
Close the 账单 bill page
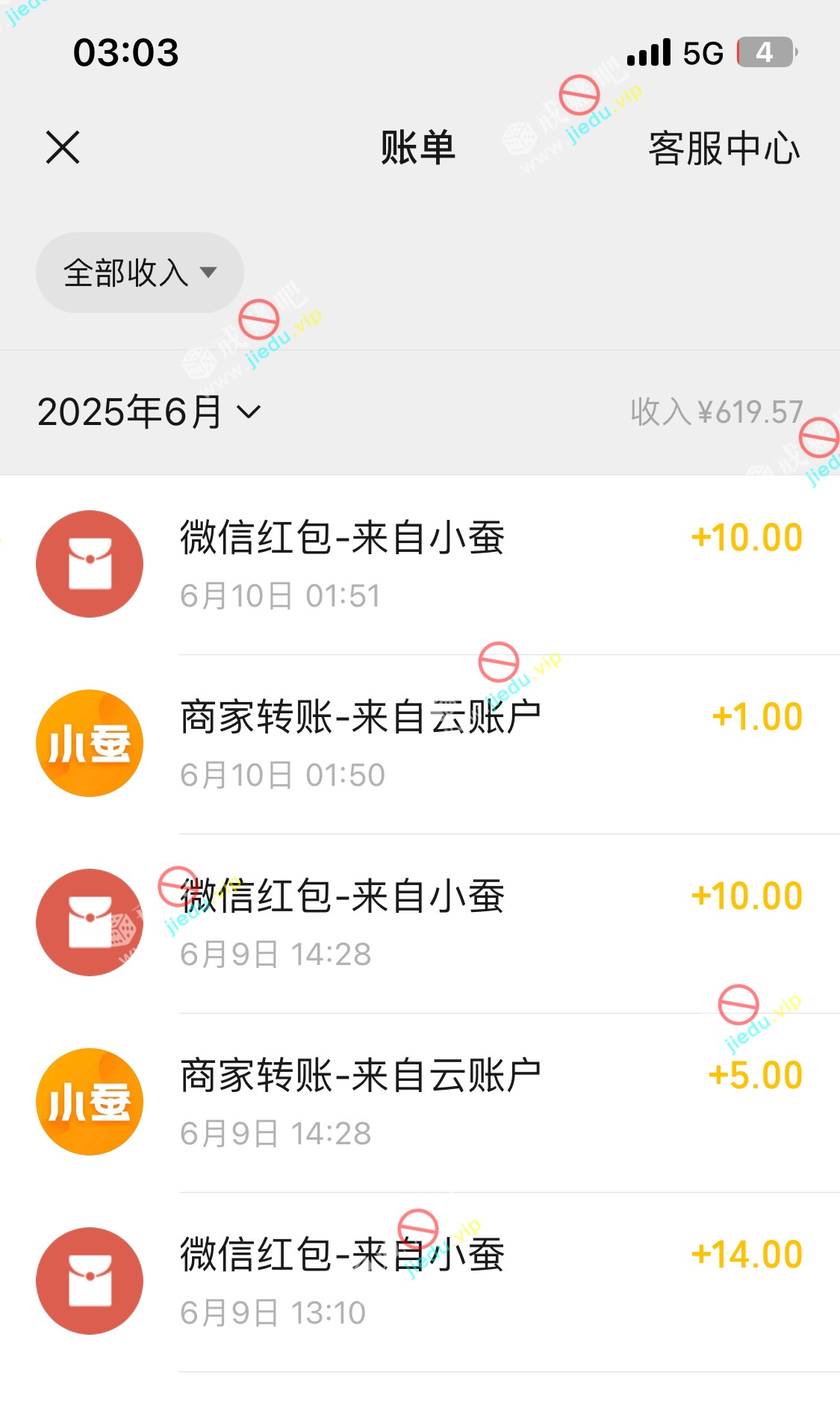point(63,147)
